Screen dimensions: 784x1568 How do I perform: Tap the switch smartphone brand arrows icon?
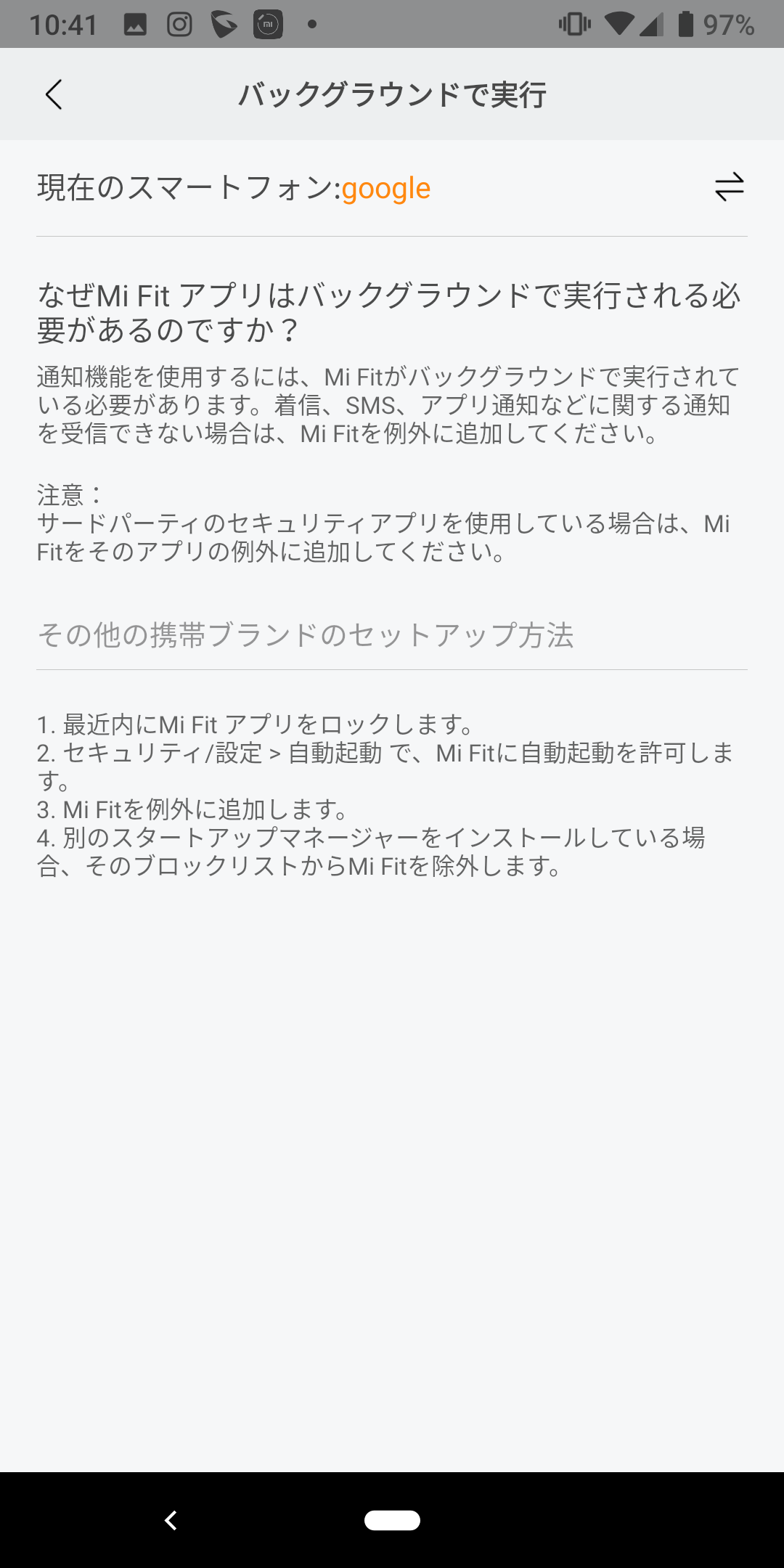tap(729, 187)
